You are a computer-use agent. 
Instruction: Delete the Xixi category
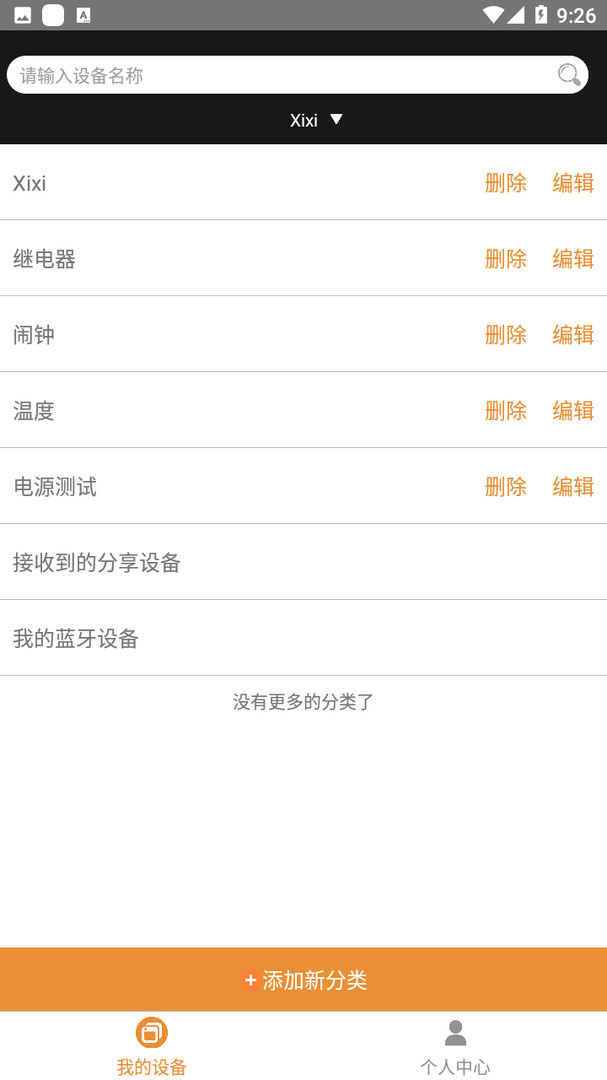pos(505,183)
